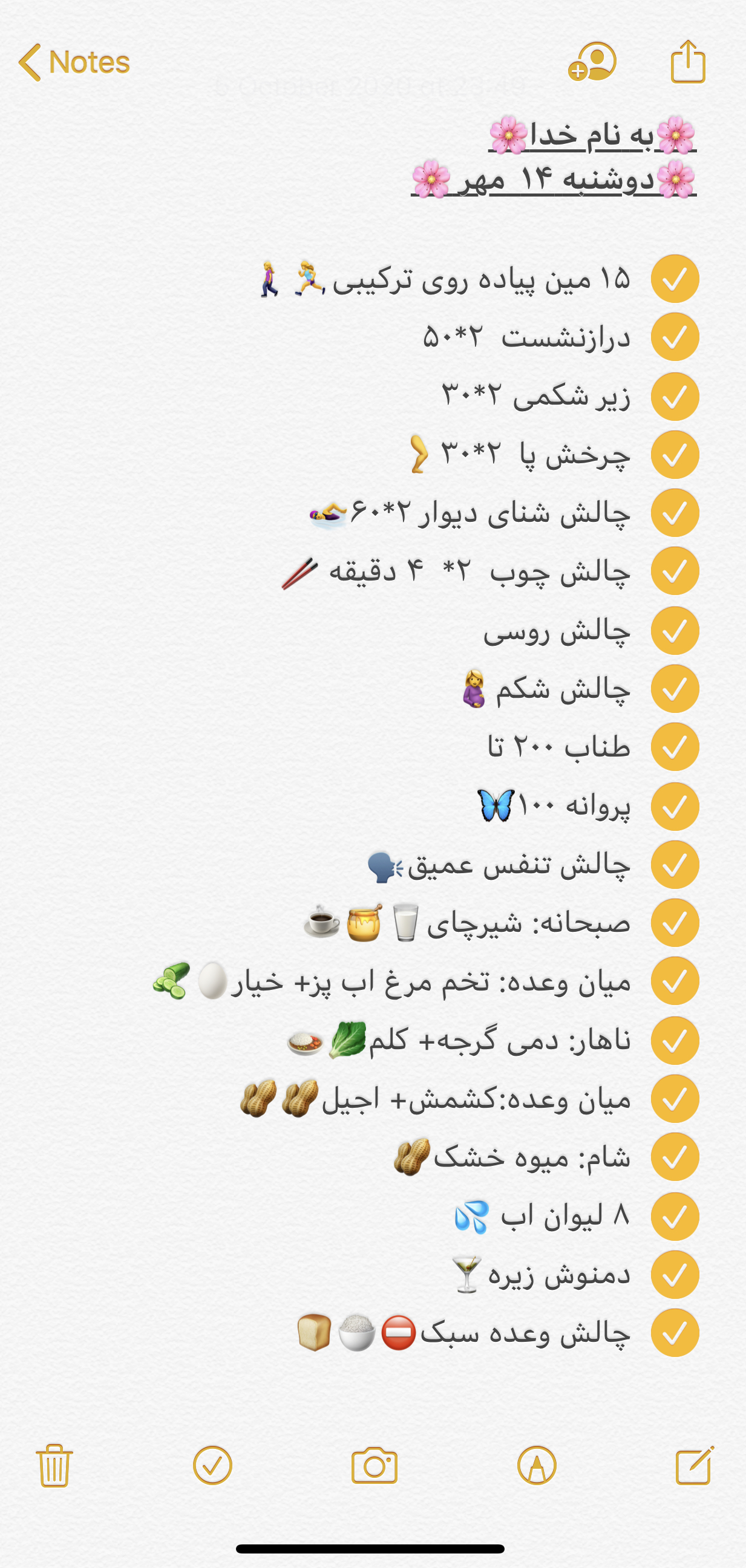Uncheck the پروانه ۱۰۰ item
This screenshot has width=746, height=1568.
(x=675, y=807)
